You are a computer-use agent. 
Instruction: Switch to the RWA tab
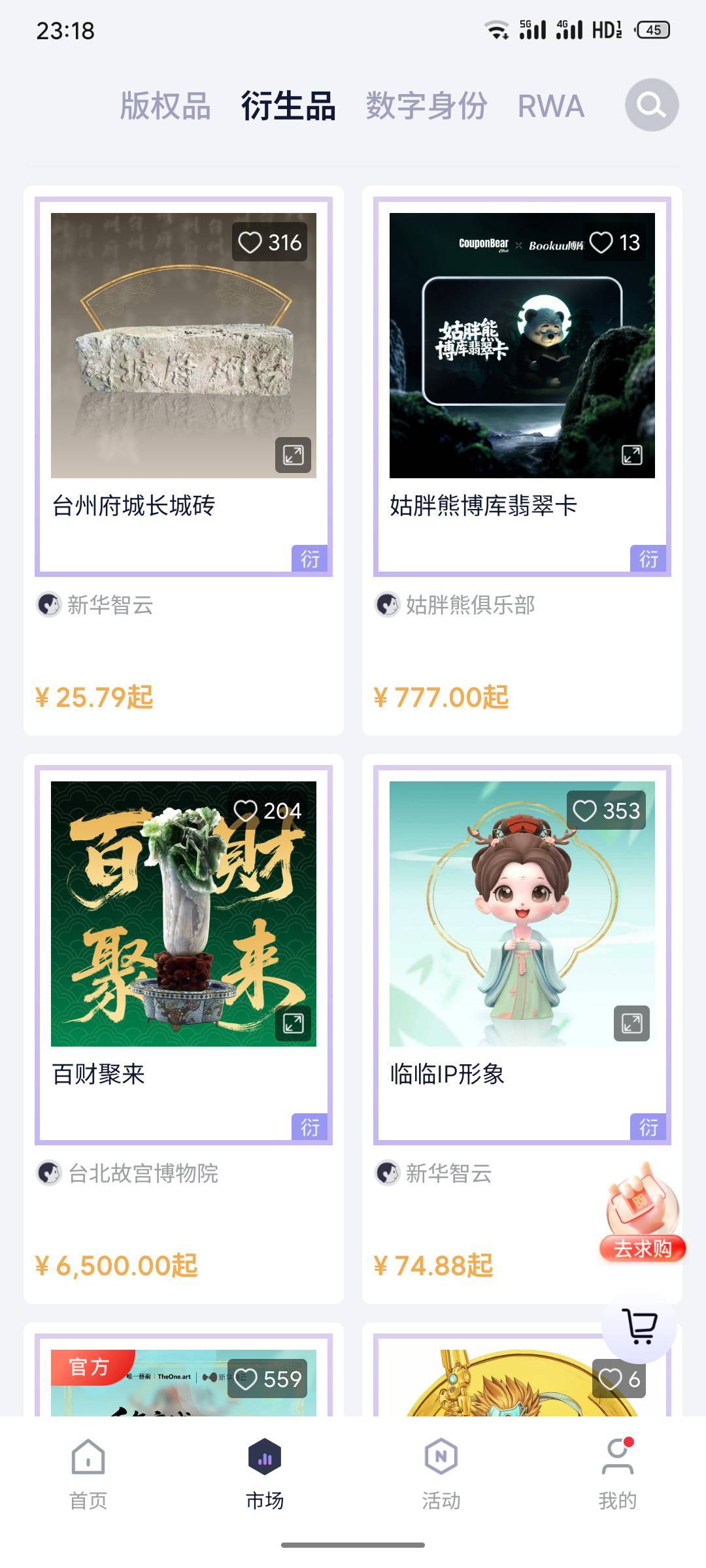click(550, 106)
